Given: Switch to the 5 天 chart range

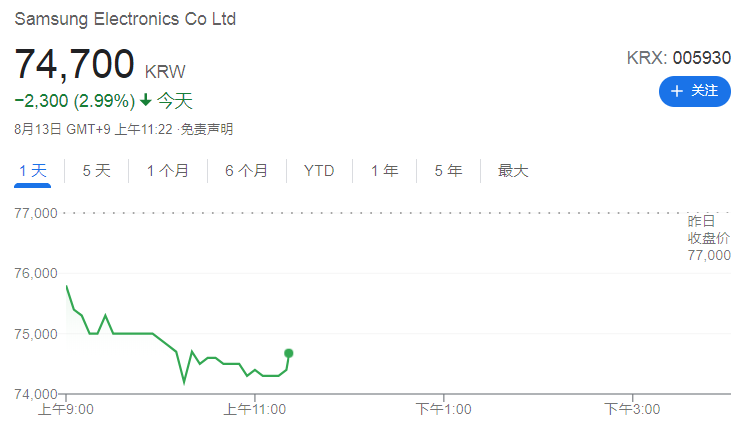Looking at the screenshot, I should click(96, 171).
